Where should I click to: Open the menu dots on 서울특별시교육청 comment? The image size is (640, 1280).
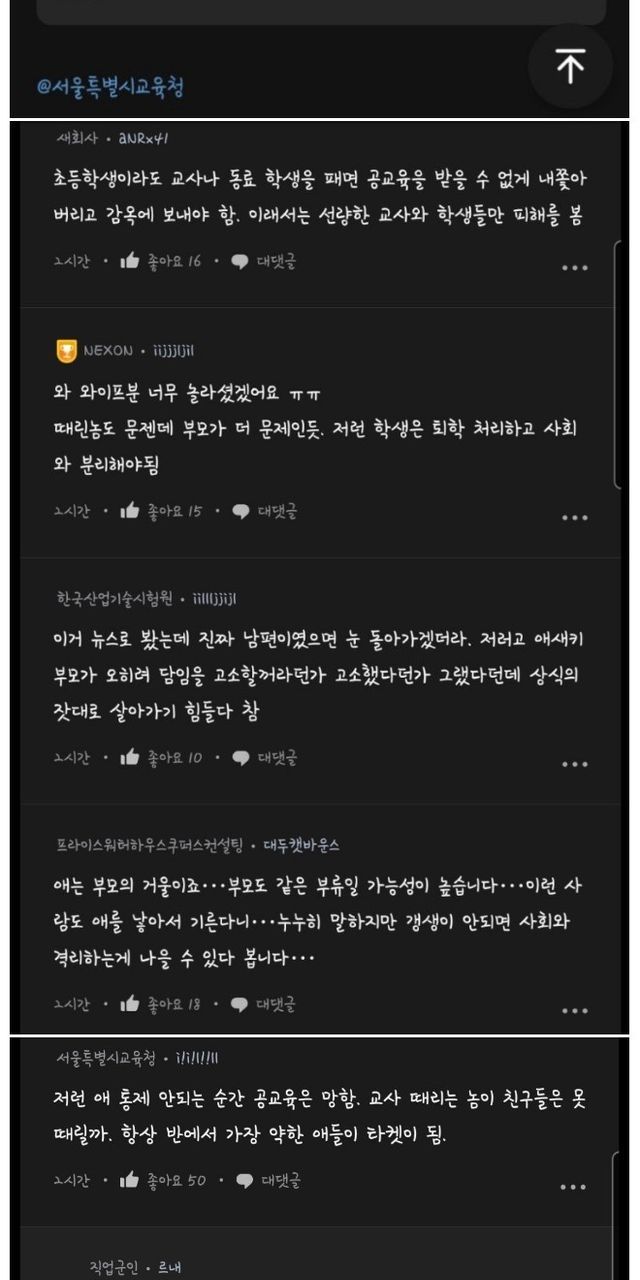click(x=573, y=1187)
